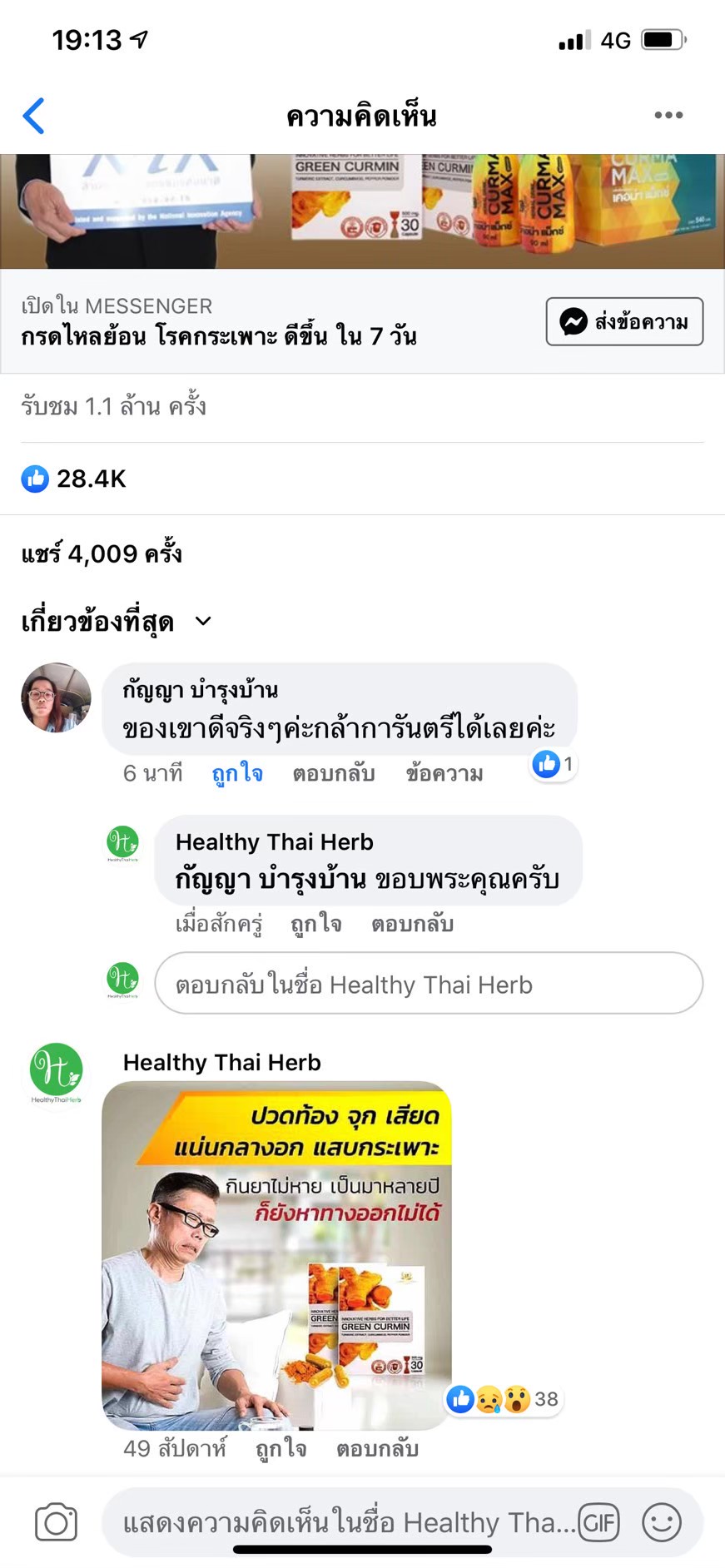Like the Healthy Thai Herb thank-you reply
The height and width of the screenshot is (1568, 725).
pos(315,925)
